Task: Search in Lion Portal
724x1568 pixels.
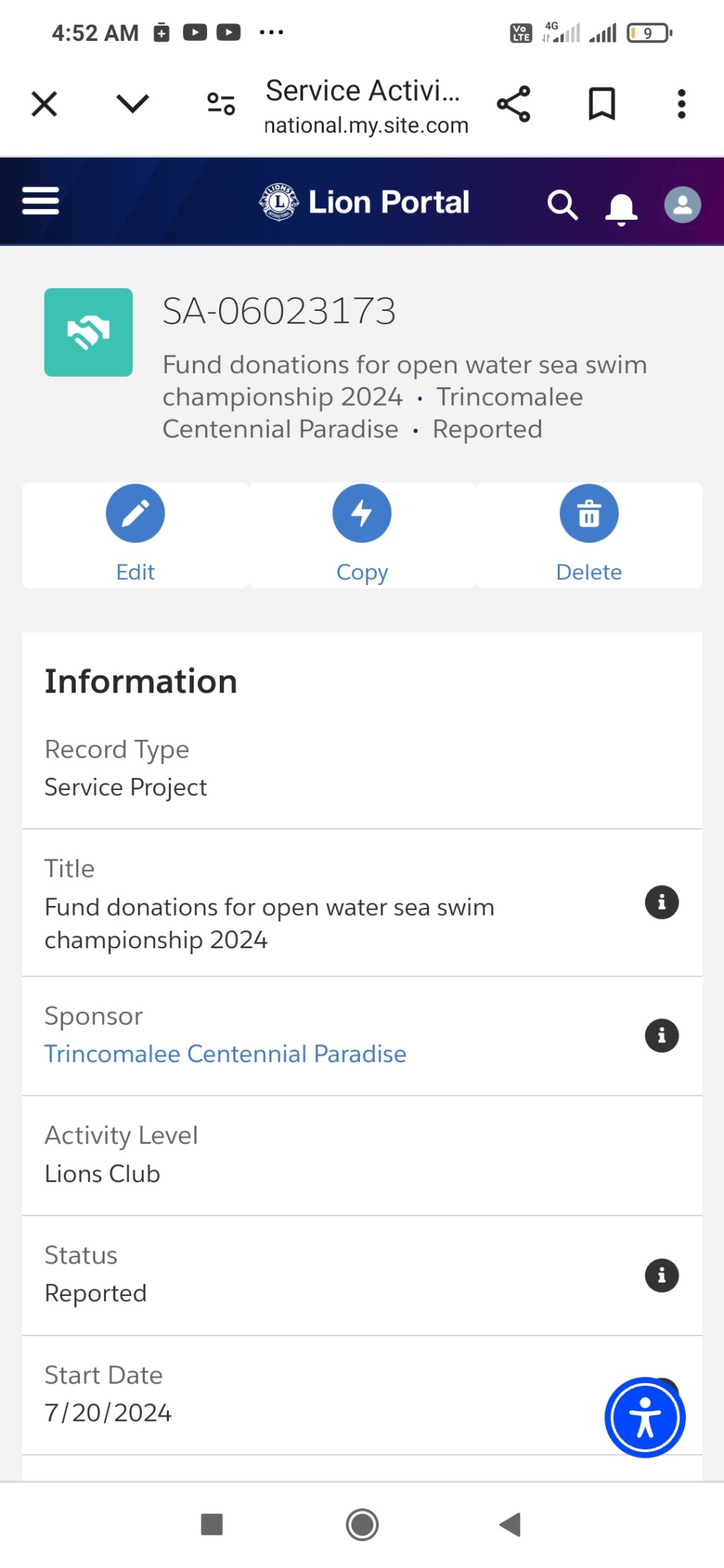Action: pyautogui.click(x=563, y=205)
